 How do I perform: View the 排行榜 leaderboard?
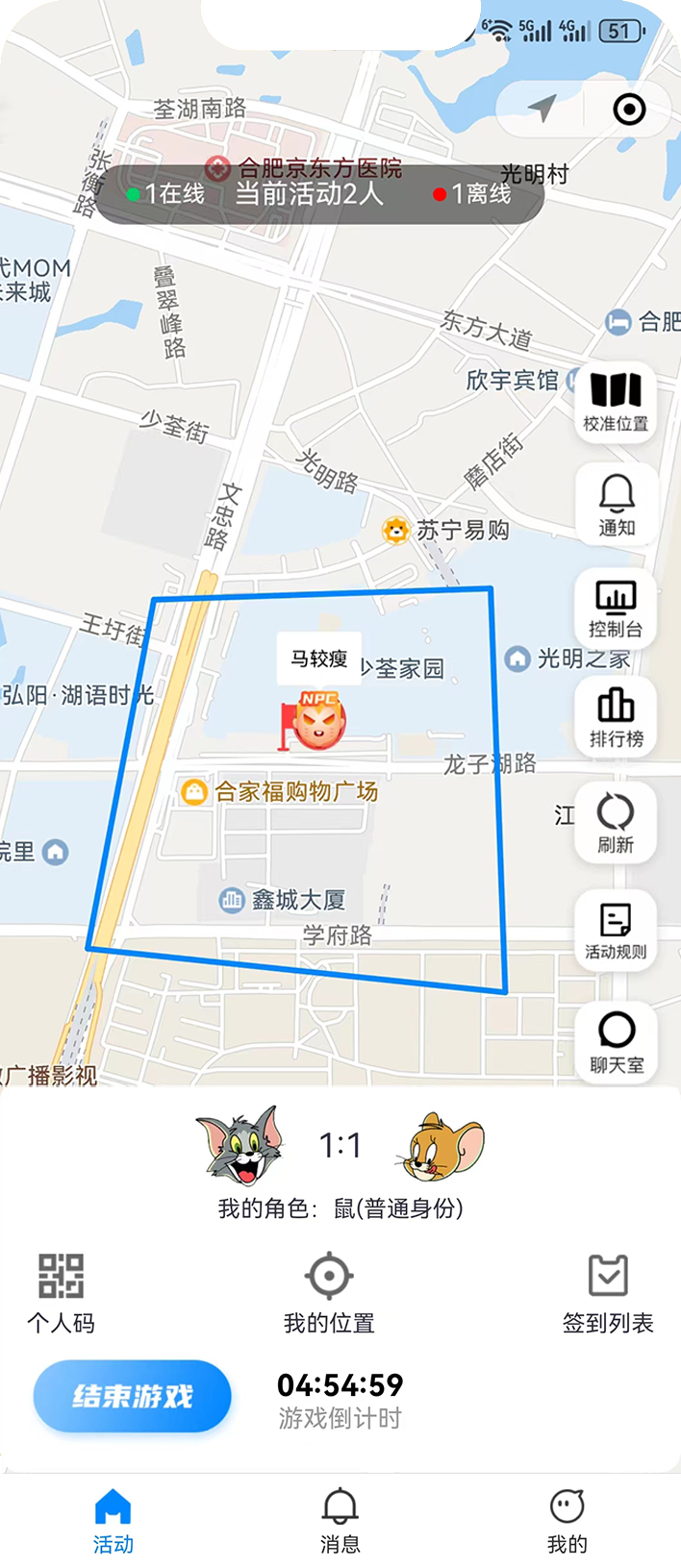(x=616, y=718)
